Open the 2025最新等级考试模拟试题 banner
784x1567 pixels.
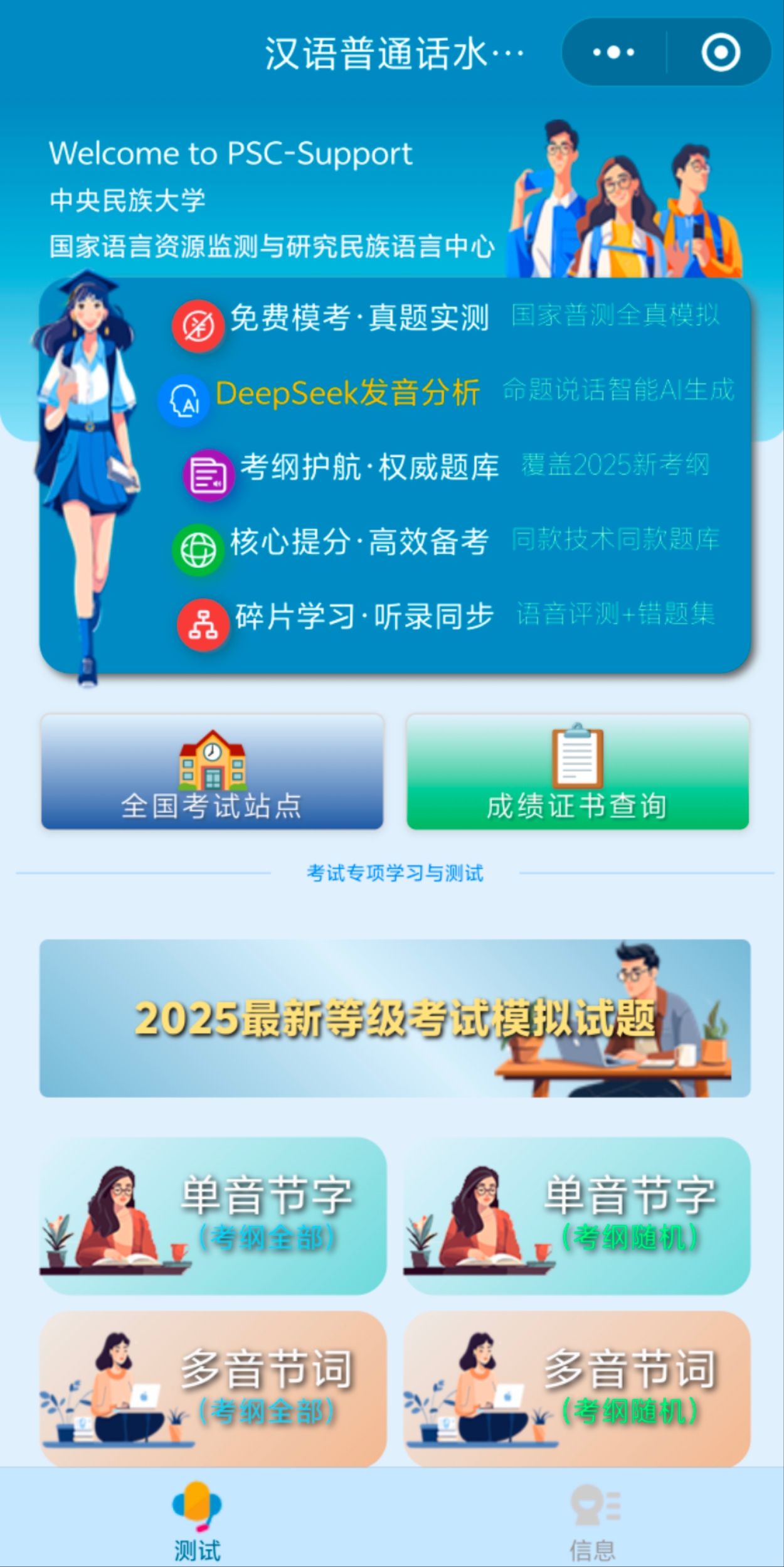395,1018
